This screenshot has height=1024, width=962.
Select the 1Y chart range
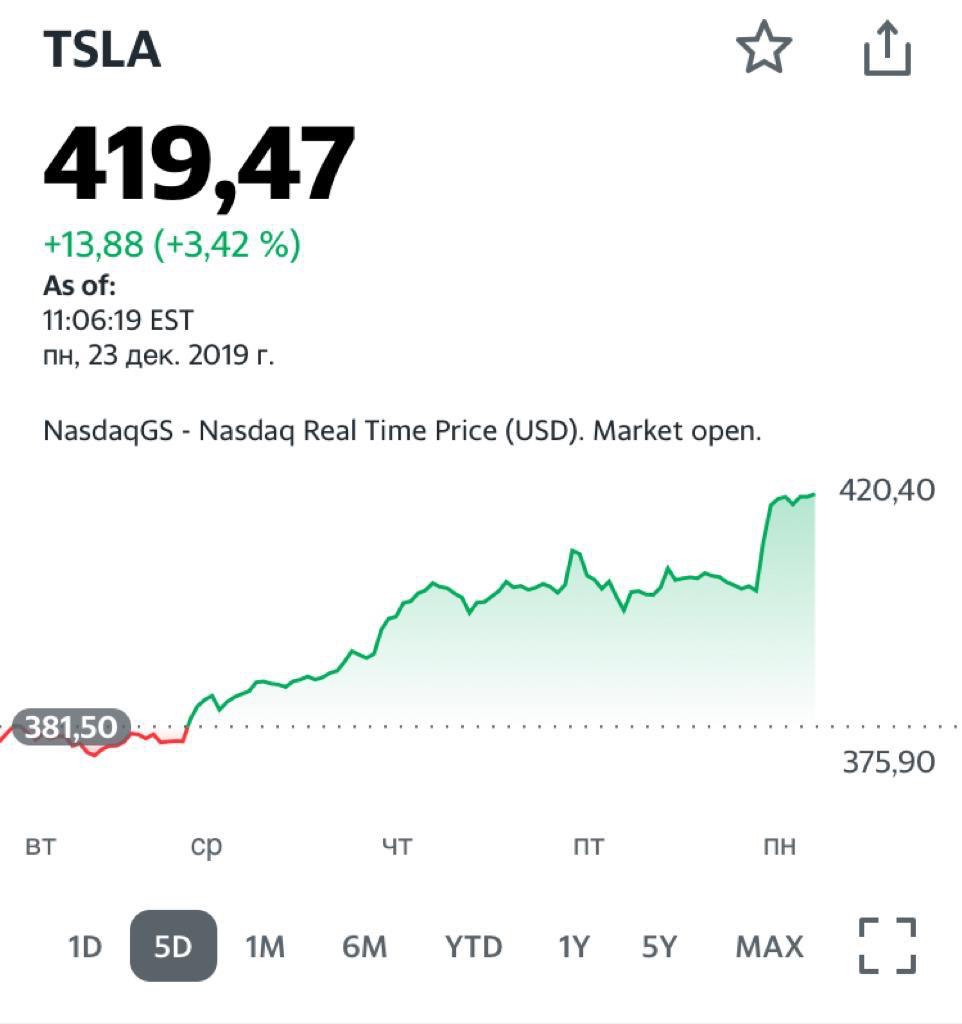pos(573,946)
